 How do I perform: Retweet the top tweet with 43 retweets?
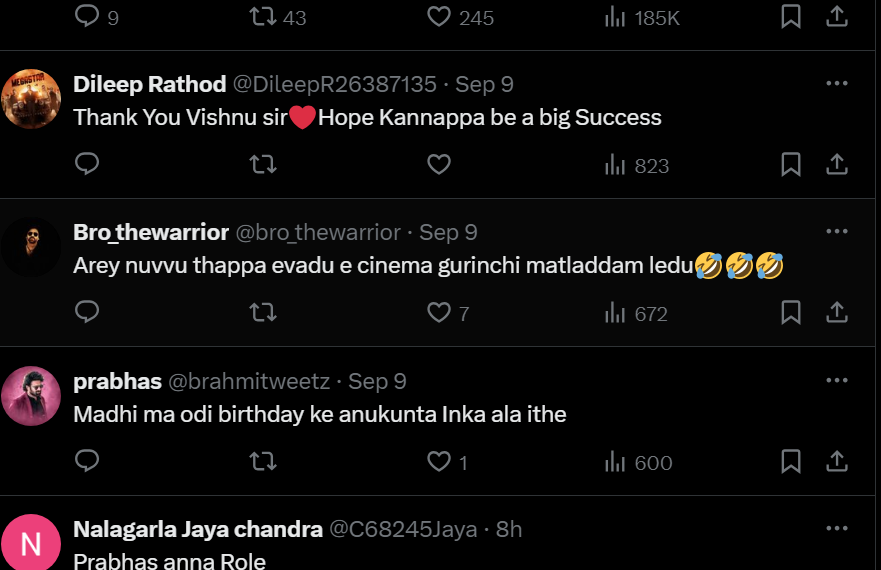[x=263, y=17]
